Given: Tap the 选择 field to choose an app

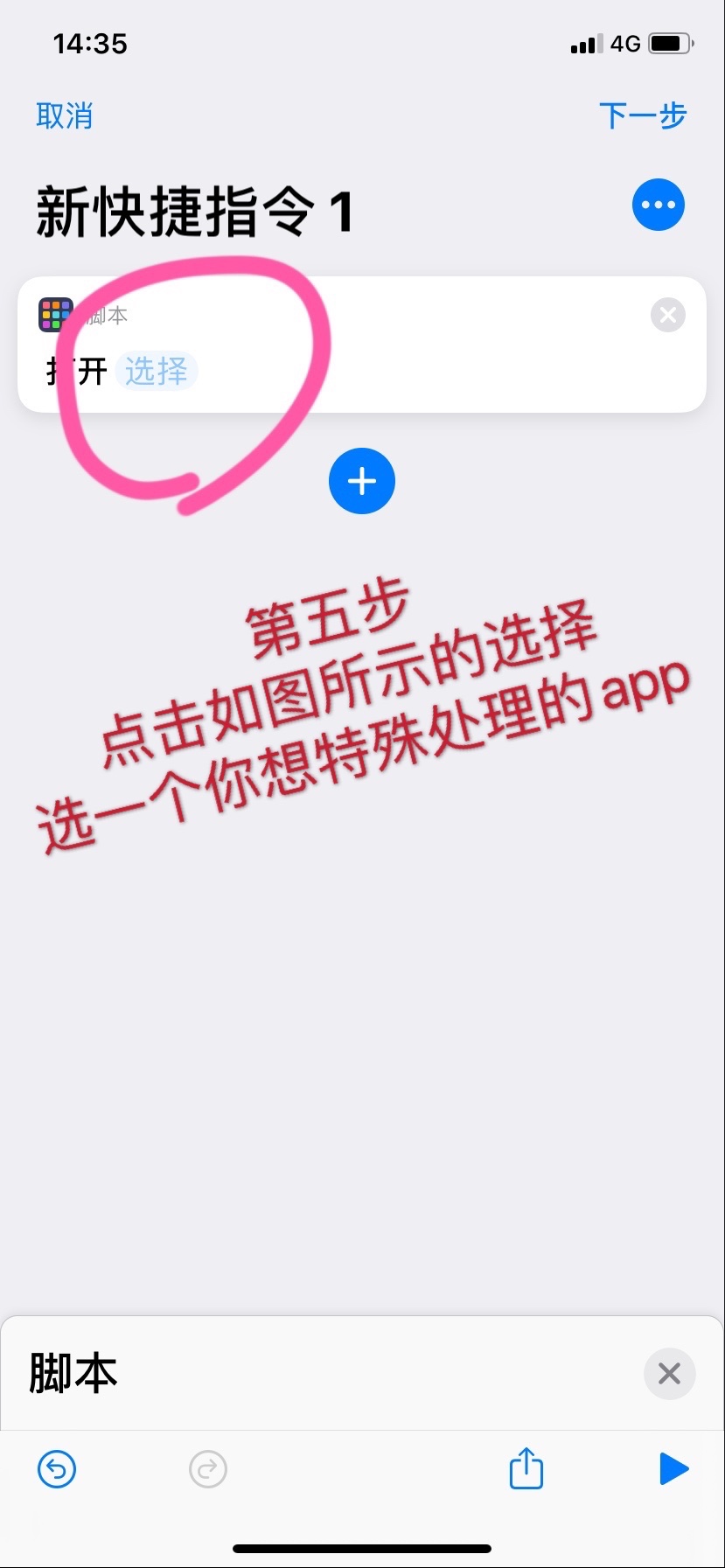Looking at the screenshot, I should pyautogui.click(x=157, y=372).
